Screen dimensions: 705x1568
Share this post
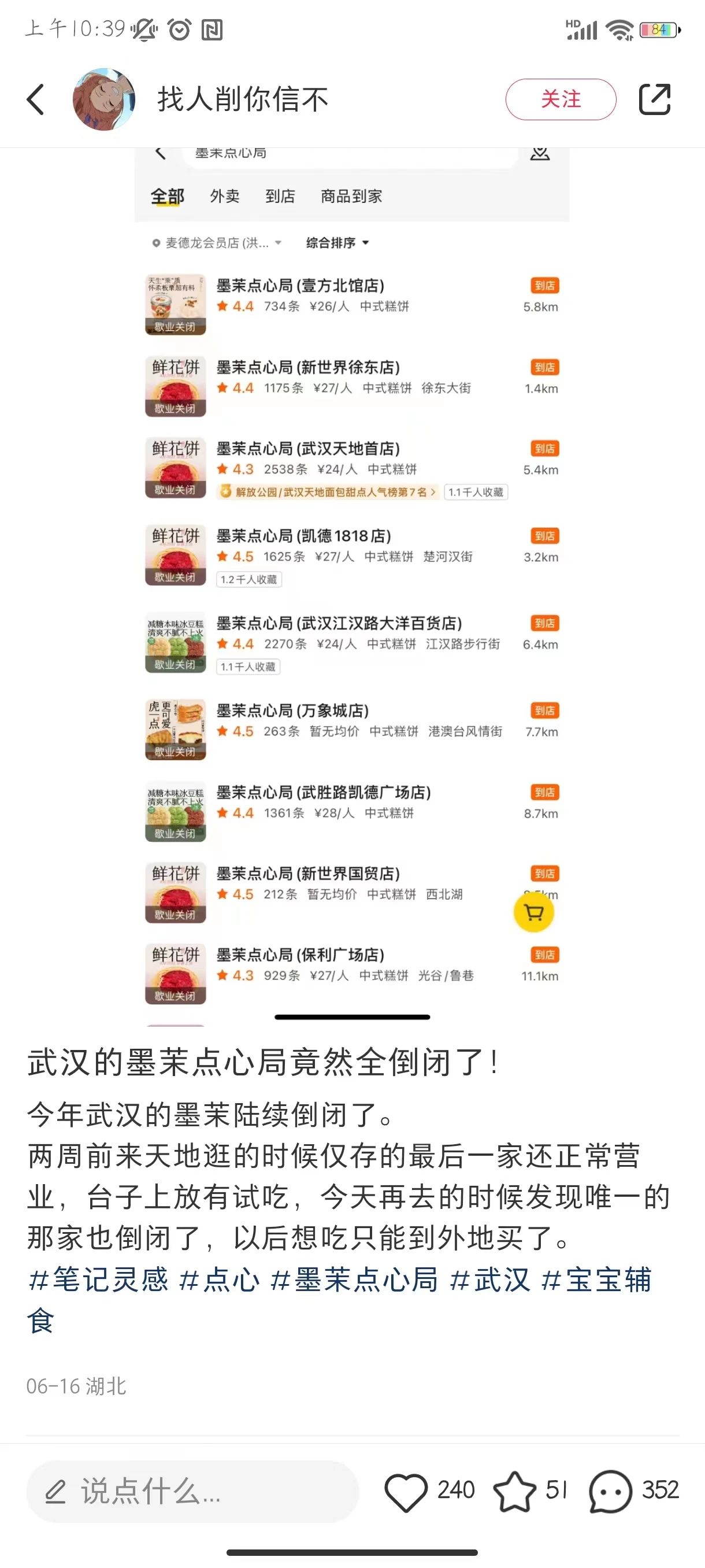tap(655, 99)
